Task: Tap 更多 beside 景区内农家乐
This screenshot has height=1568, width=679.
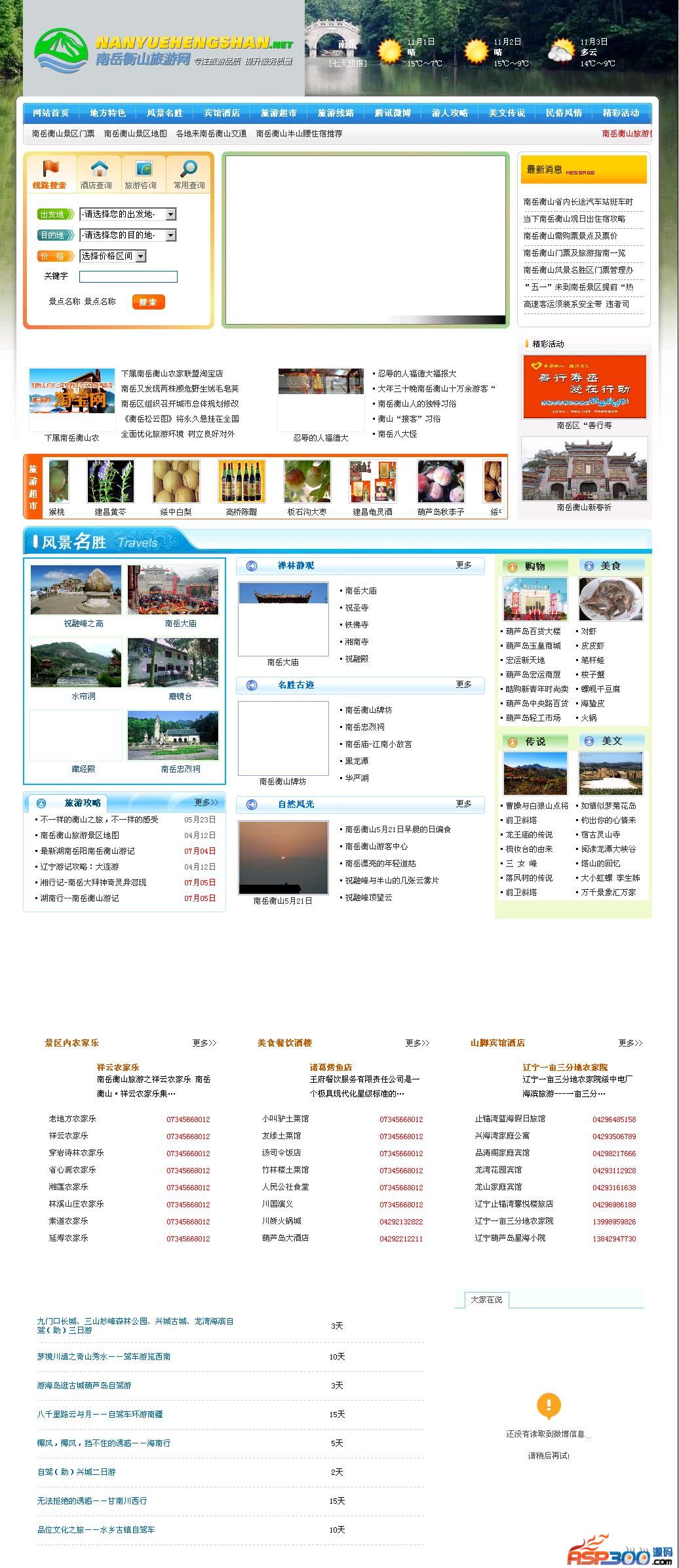Action: tap(204, 1043)
